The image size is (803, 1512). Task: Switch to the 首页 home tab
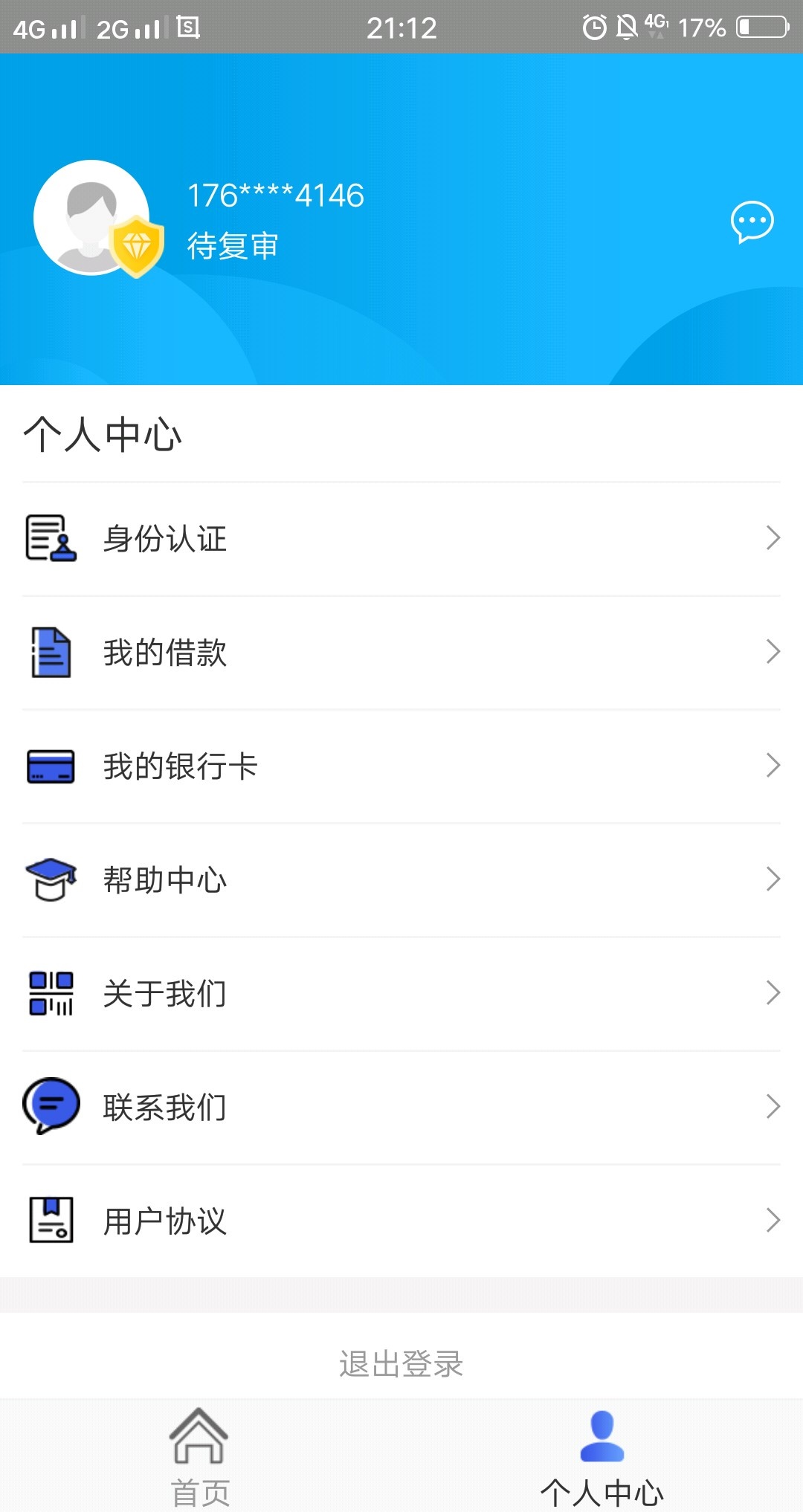click(x=201, y=1457)
